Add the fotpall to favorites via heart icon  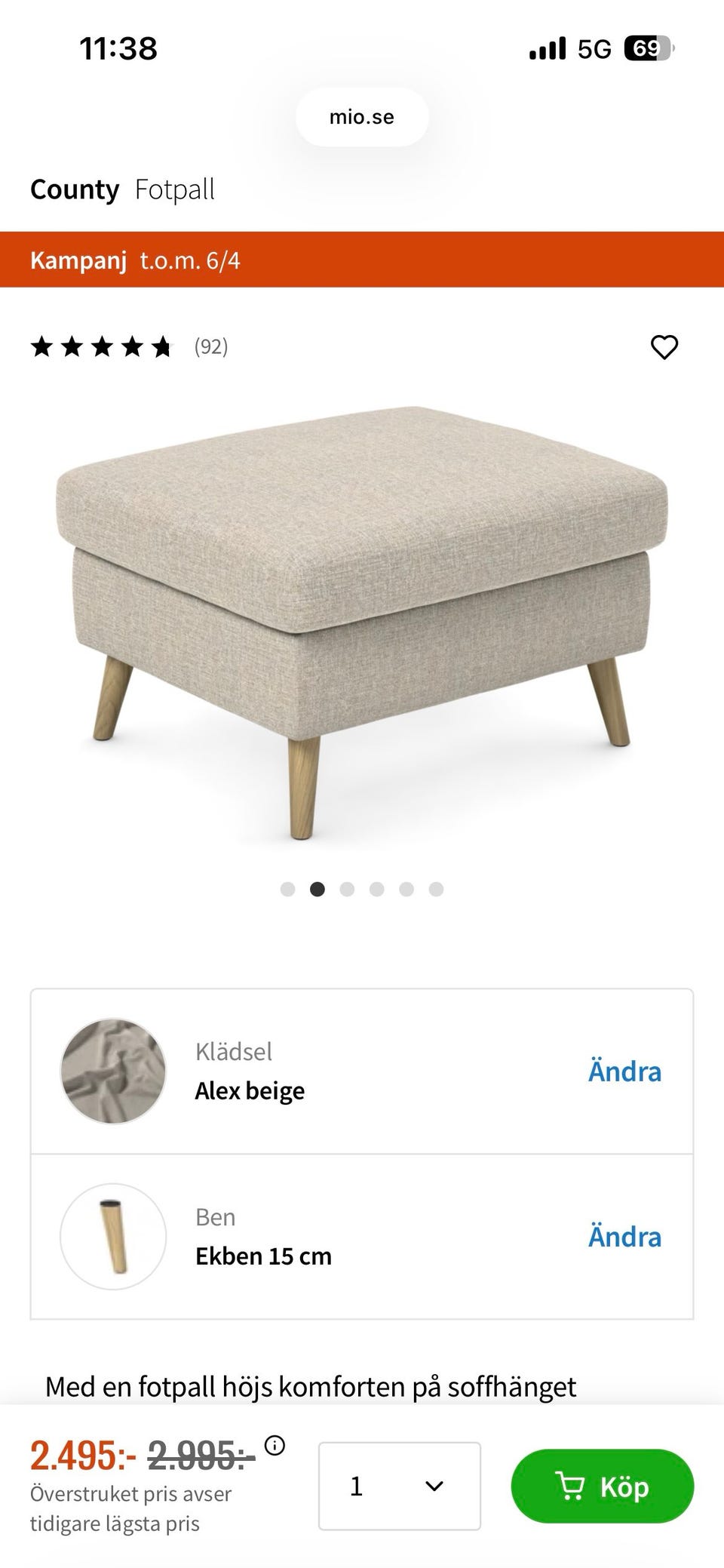tap(666, 347)
